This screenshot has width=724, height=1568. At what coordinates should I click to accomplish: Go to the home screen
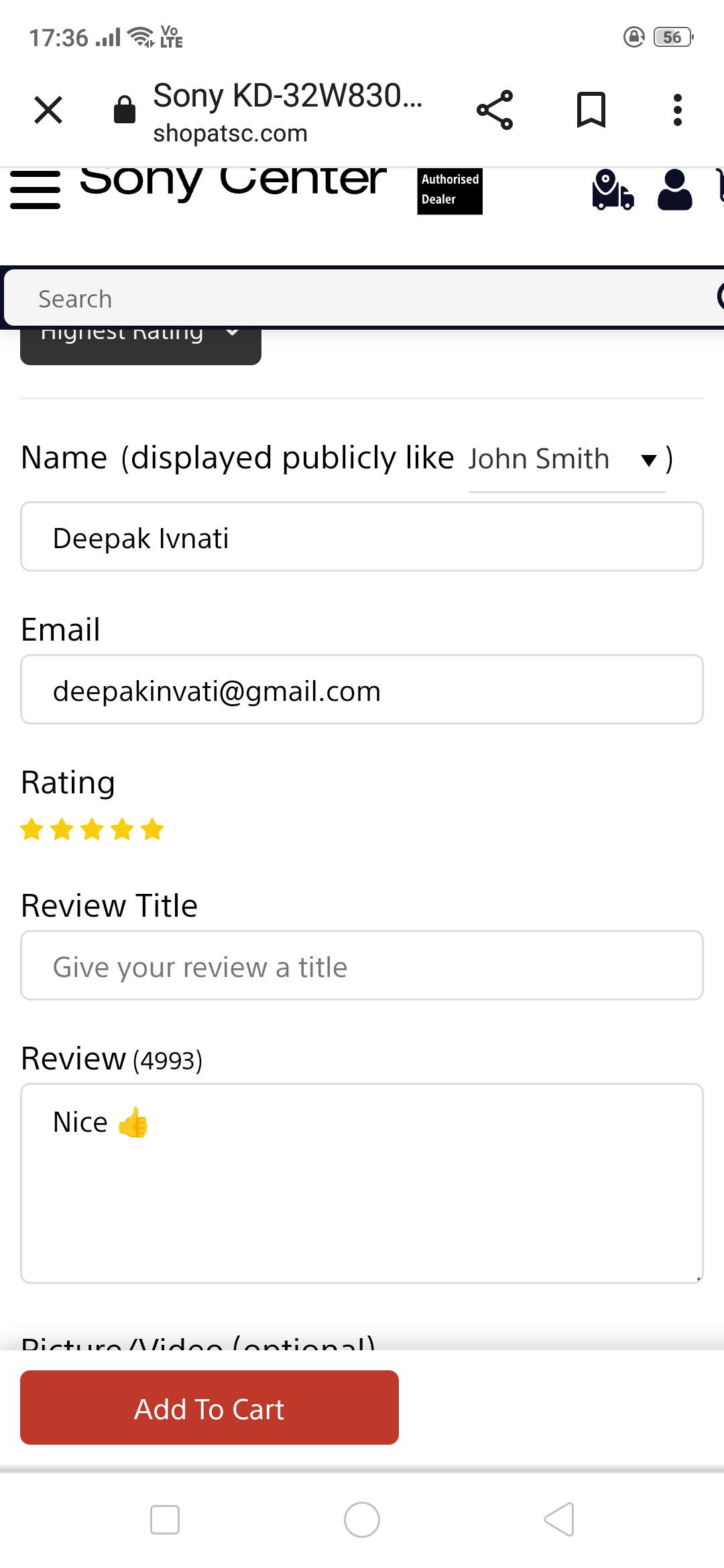tap(362, 1520)
